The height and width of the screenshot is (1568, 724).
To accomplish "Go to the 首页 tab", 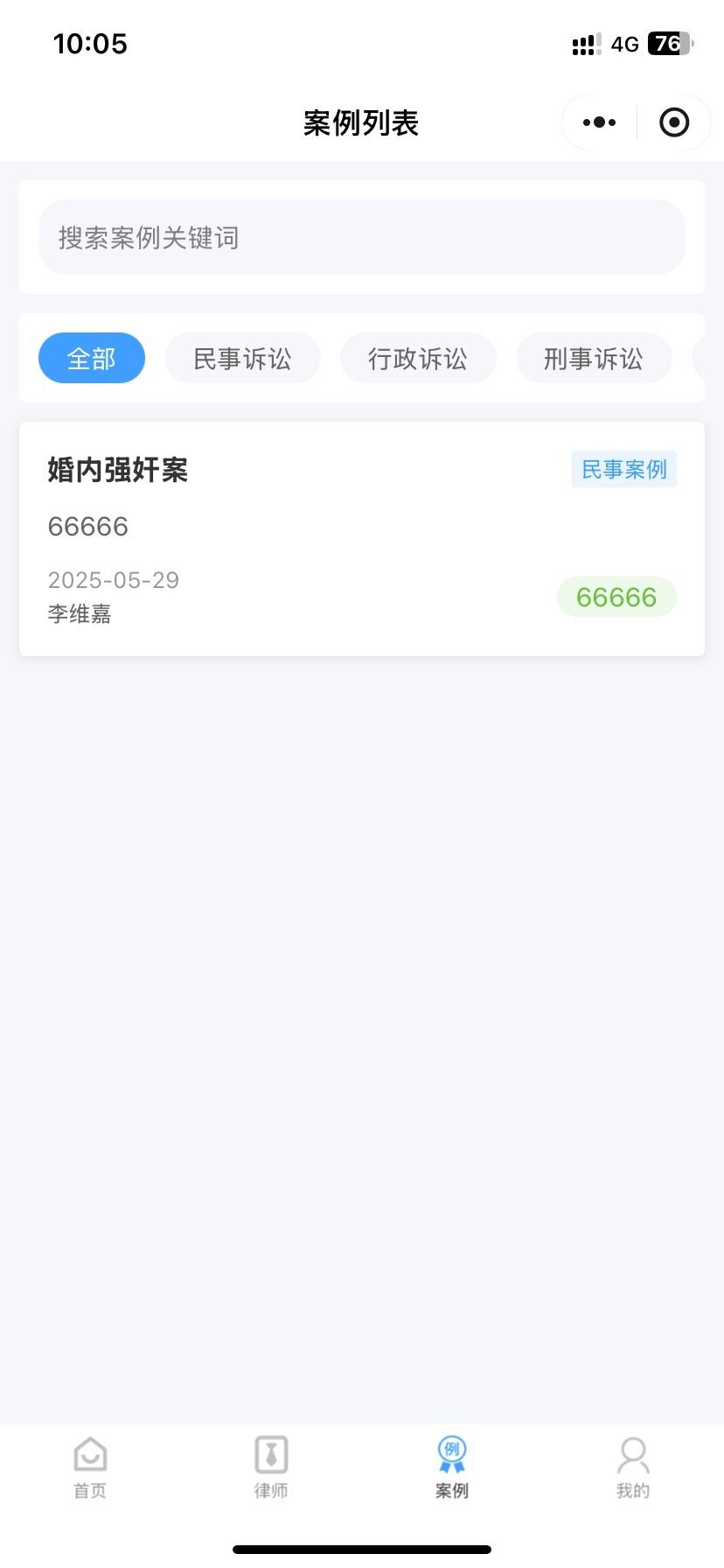I will pos(90,1467).
